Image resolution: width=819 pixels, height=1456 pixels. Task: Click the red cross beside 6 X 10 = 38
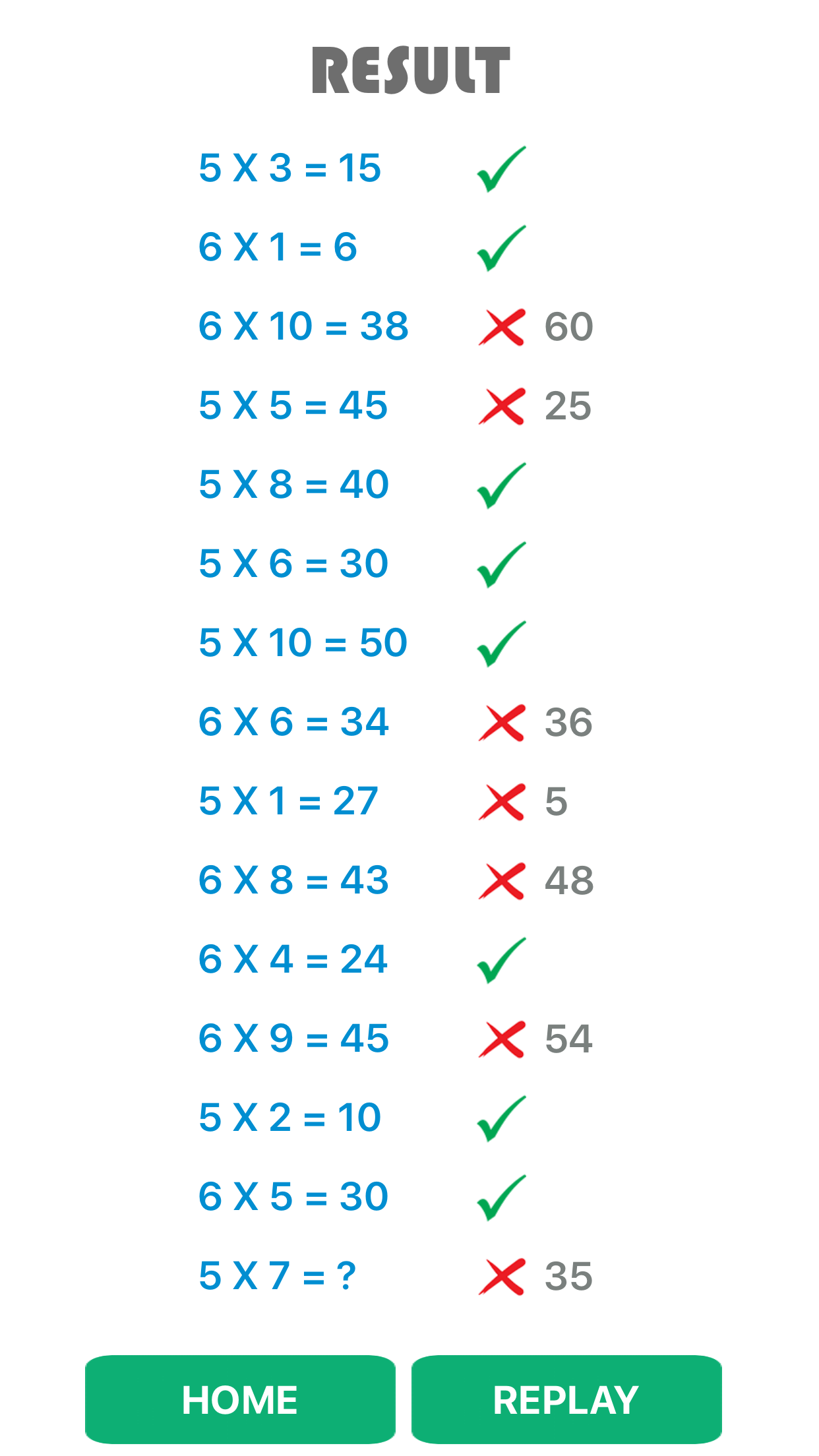pos(501,326)
